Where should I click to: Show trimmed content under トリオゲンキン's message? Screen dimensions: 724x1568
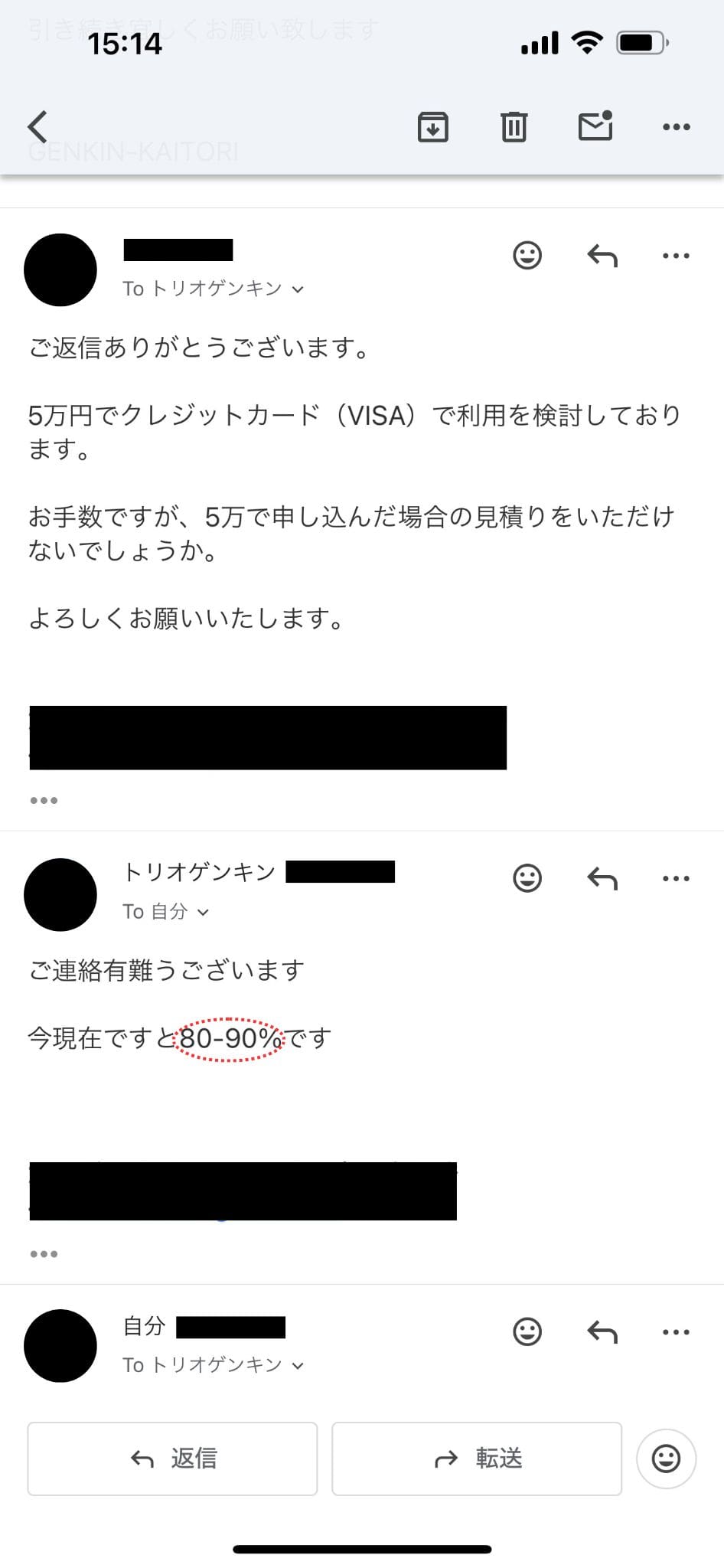(44, 1254)
